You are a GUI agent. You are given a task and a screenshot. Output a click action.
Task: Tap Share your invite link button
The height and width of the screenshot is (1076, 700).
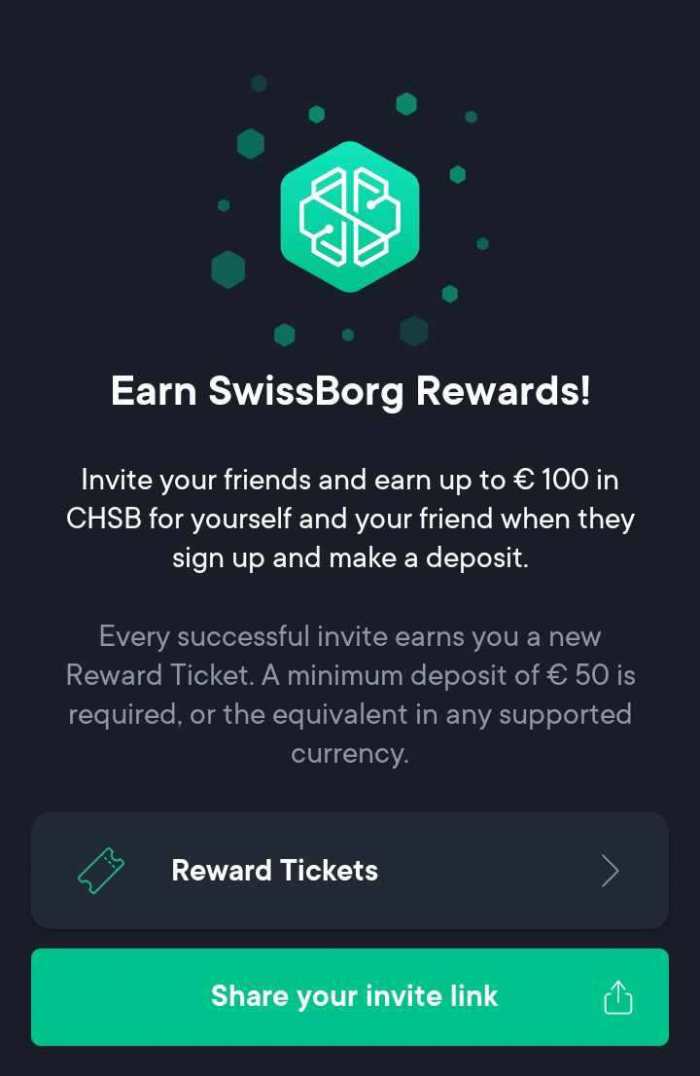pyautogui.click(x=349, y=996)
